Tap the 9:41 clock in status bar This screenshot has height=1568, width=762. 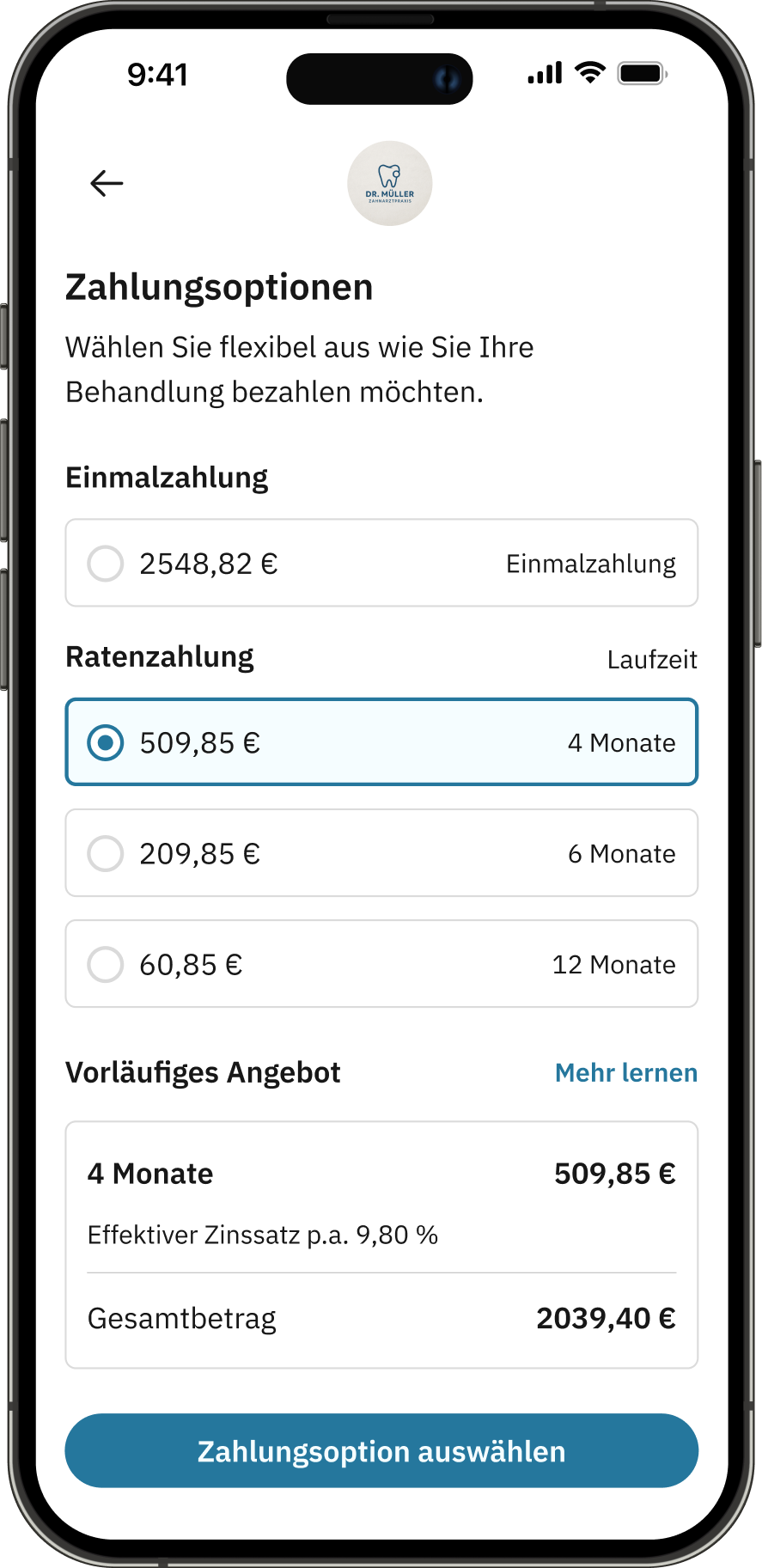pos(158,75)
